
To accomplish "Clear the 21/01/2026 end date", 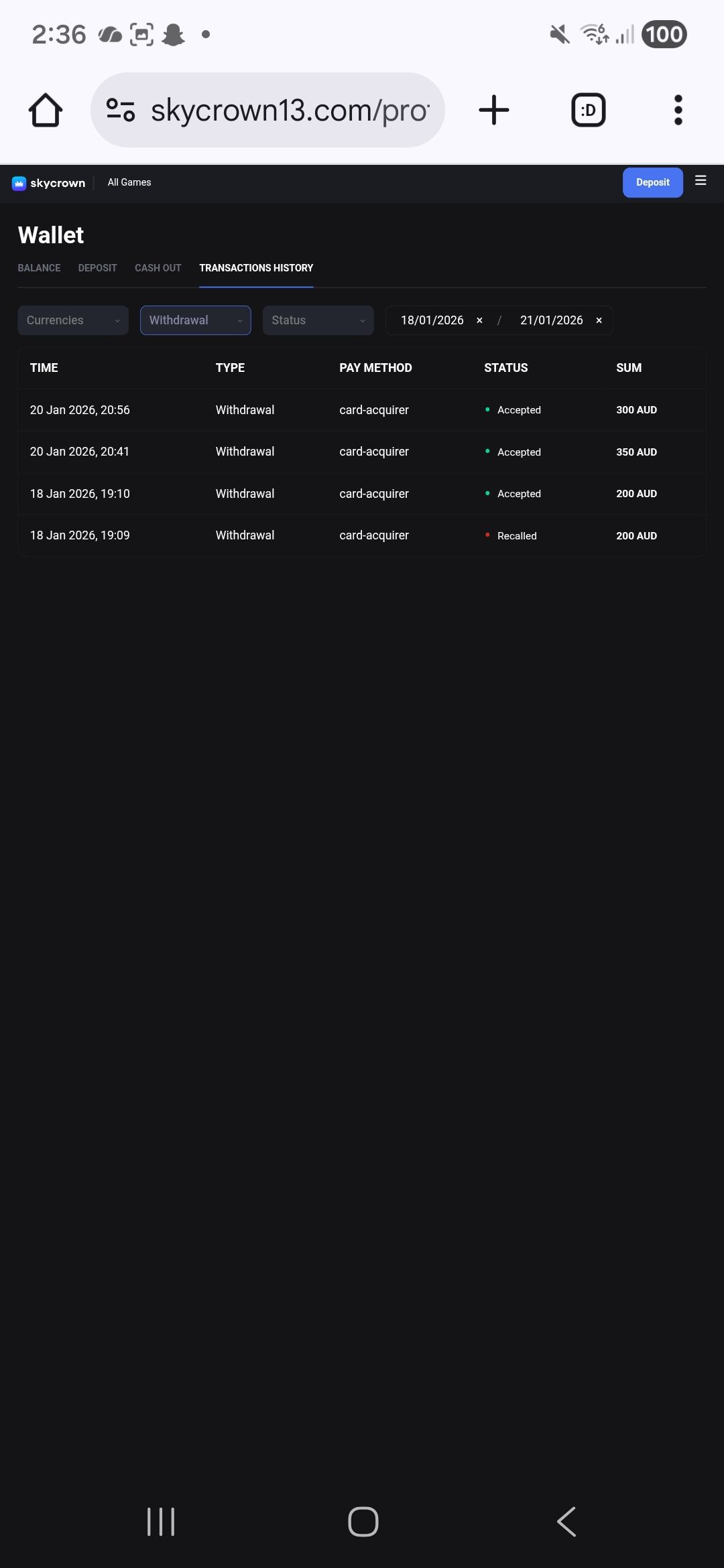I will 599,320.
